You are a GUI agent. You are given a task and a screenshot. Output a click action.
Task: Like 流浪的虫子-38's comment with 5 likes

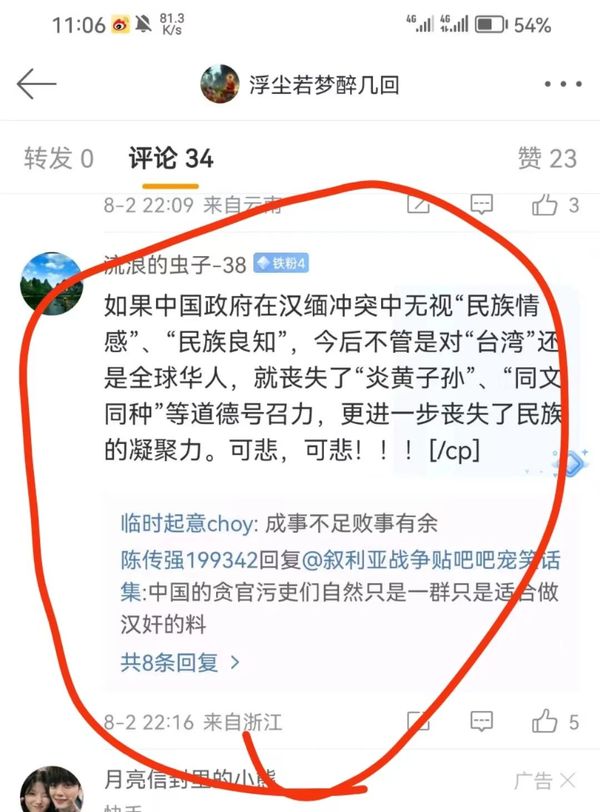coord(546,720)
